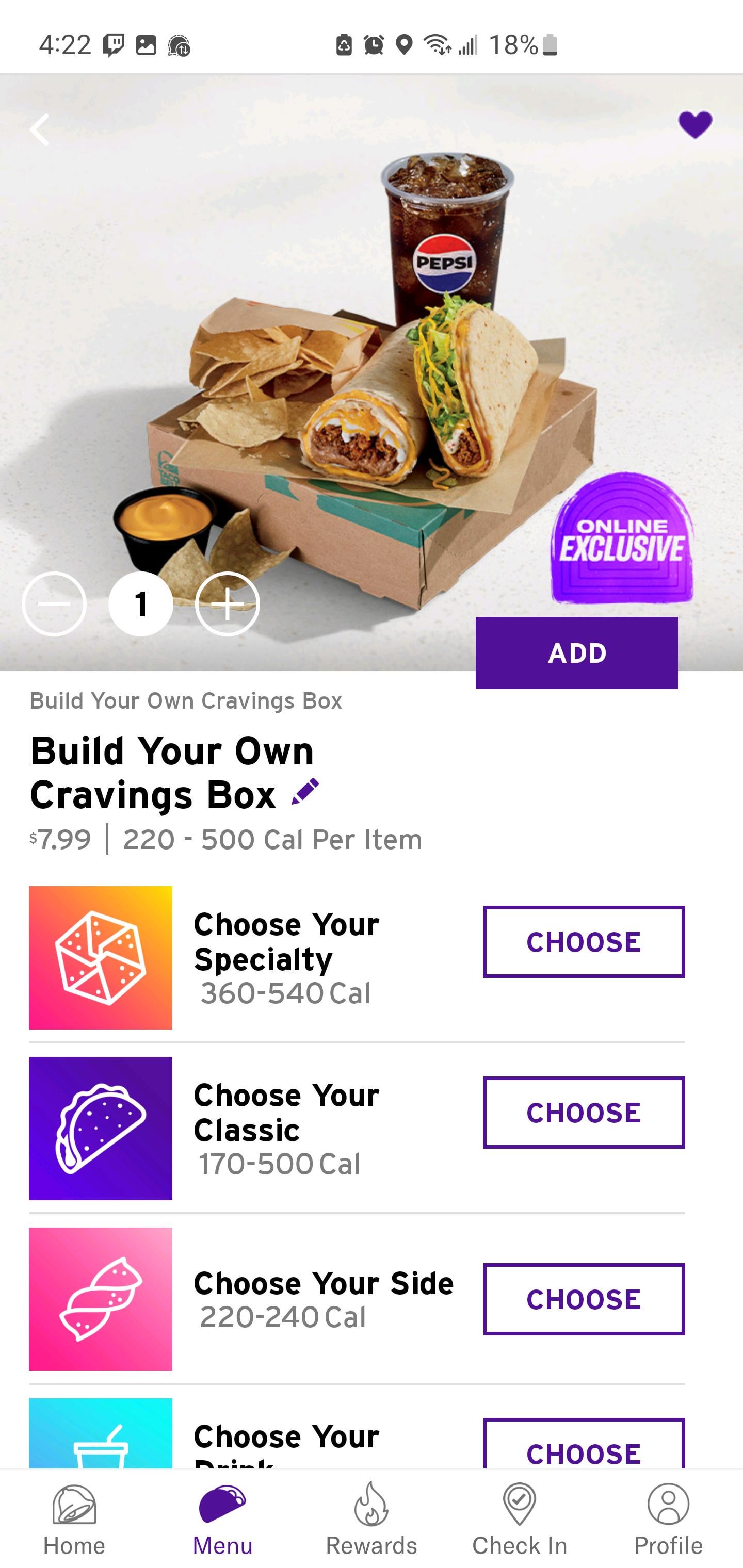Open the Check In tab
743x1568 pixels.
click(520, 1520)
